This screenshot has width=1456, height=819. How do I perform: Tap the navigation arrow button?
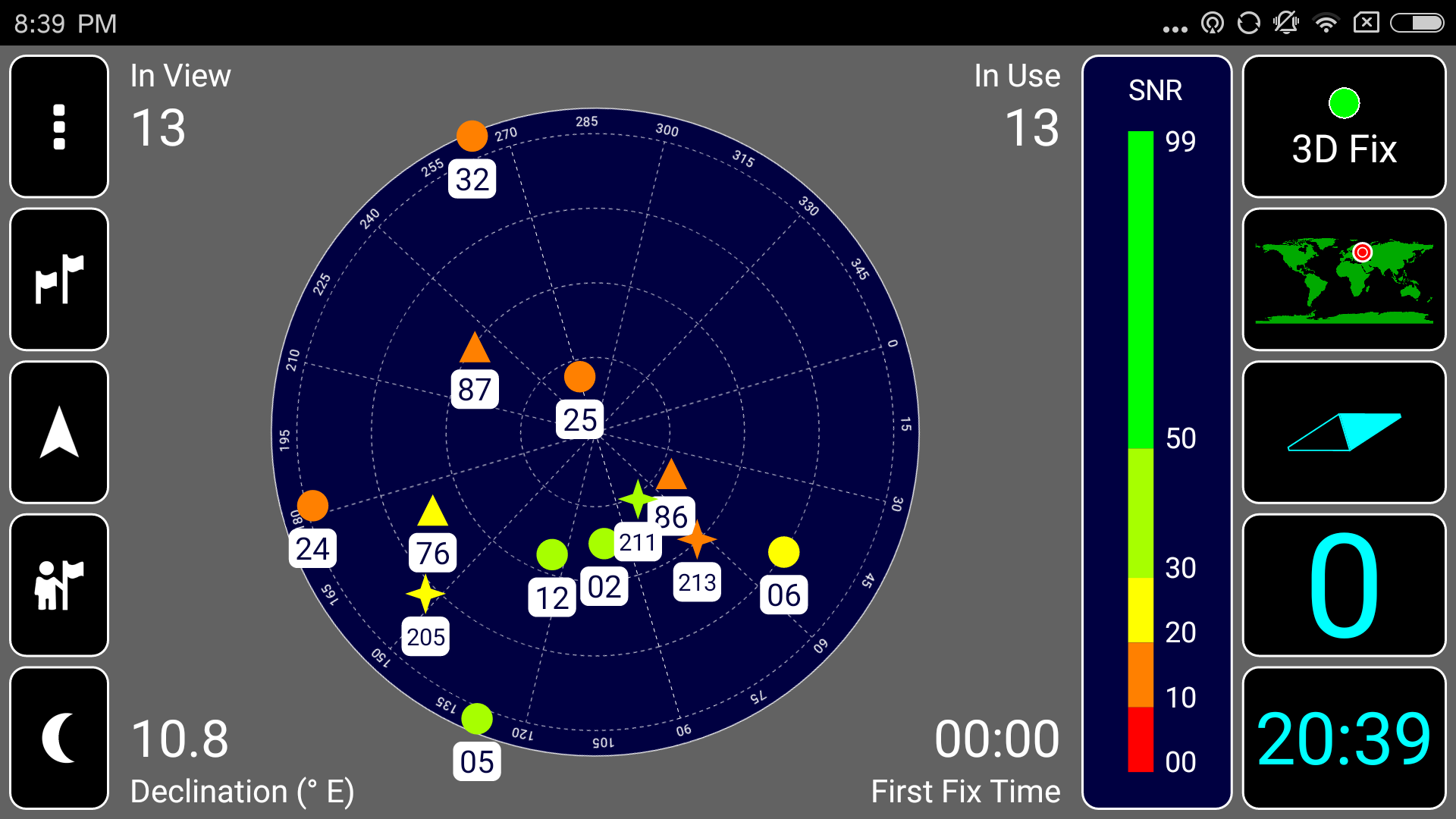(59, 432)
